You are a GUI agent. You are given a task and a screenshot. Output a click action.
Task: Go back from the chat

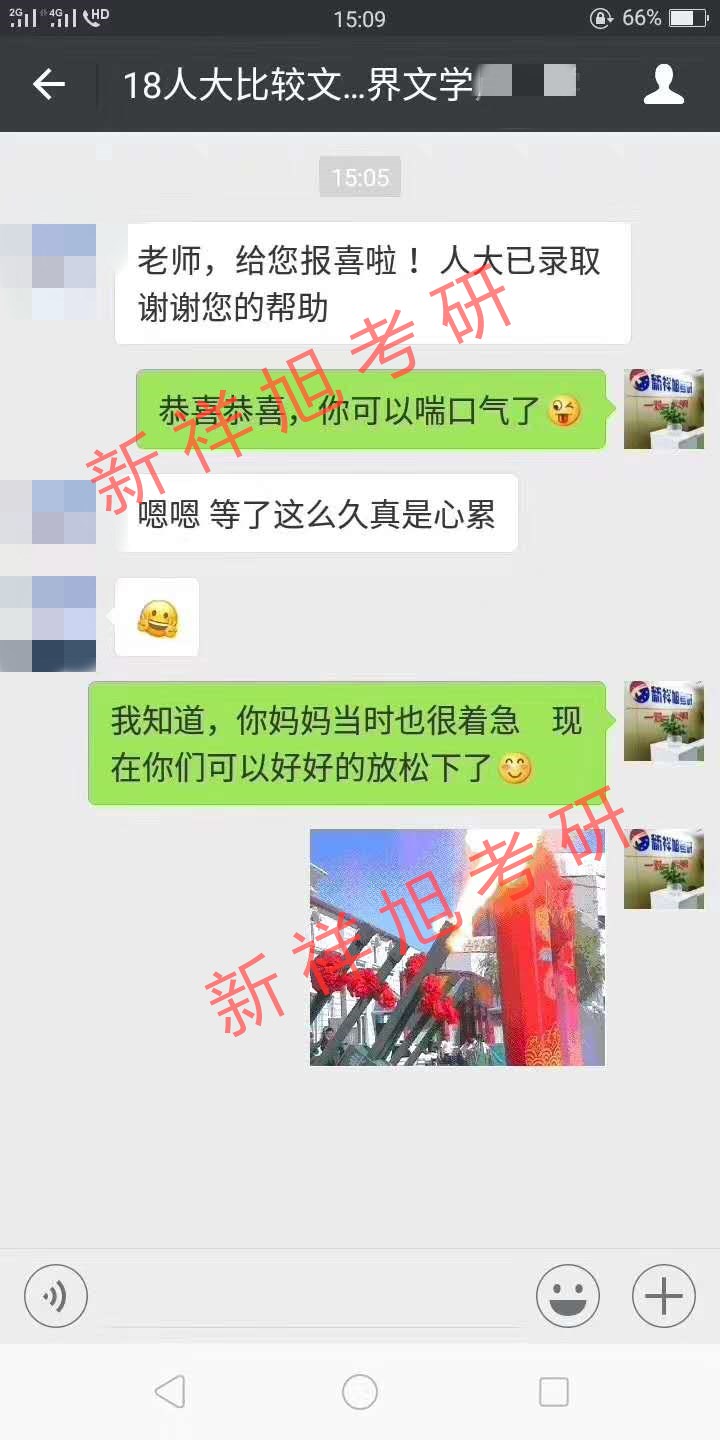point(48,85)
